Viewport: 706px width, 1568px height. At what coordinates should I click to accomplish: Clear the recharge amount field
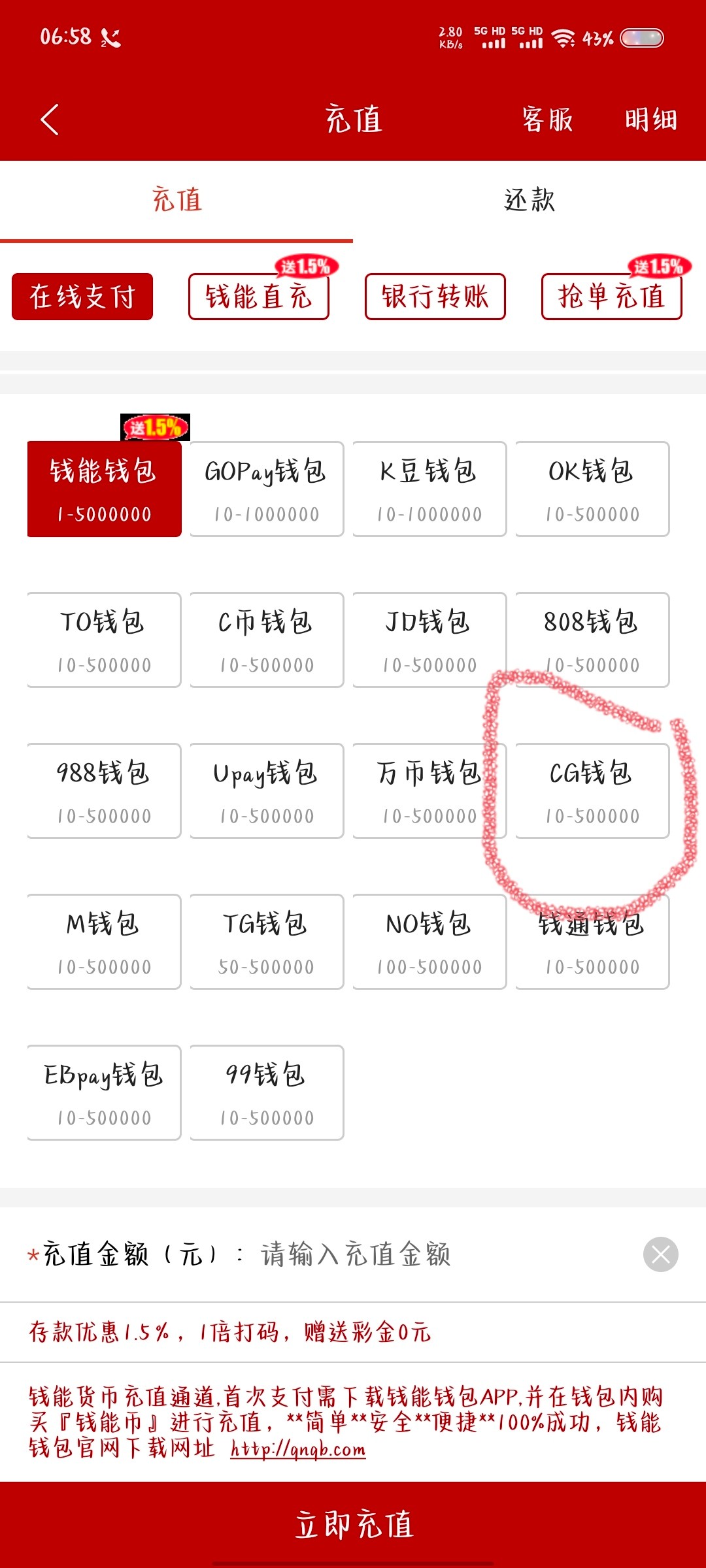pos(660,1254)
